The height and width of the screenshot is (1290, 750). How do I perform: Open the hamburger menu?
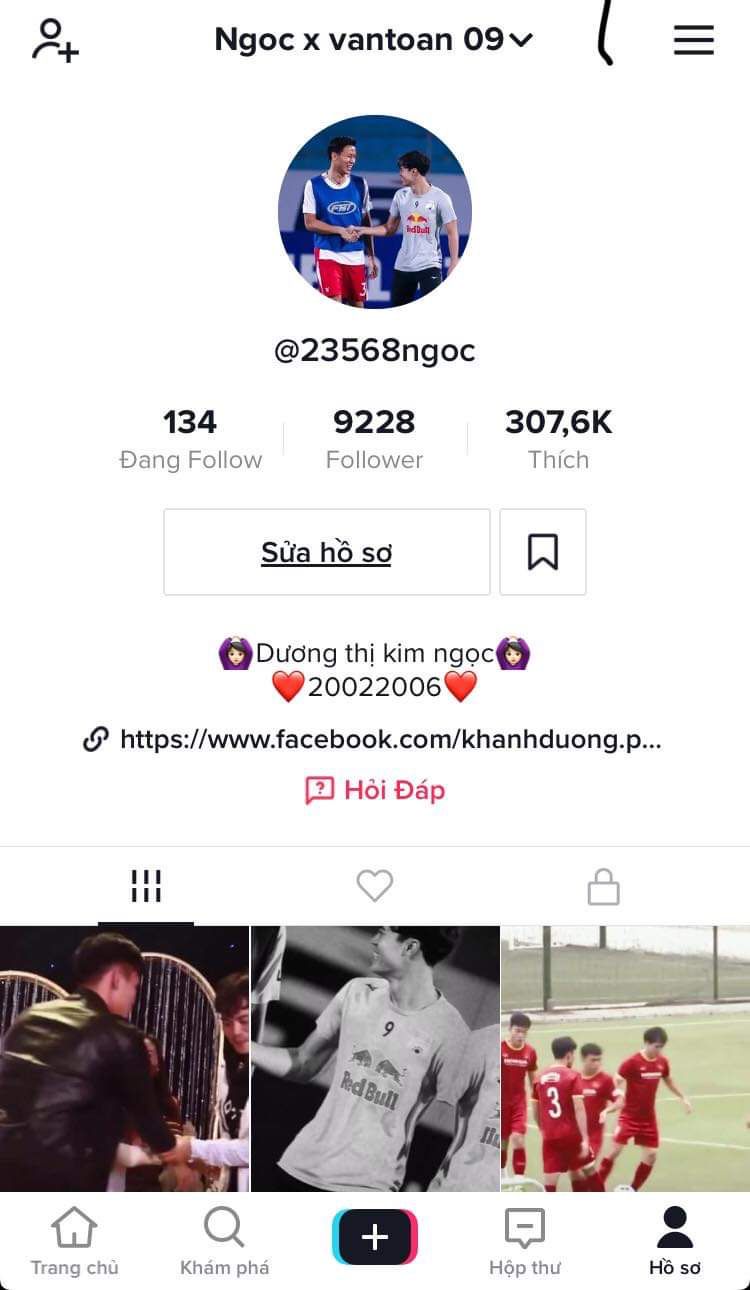(x=693, y=40)
